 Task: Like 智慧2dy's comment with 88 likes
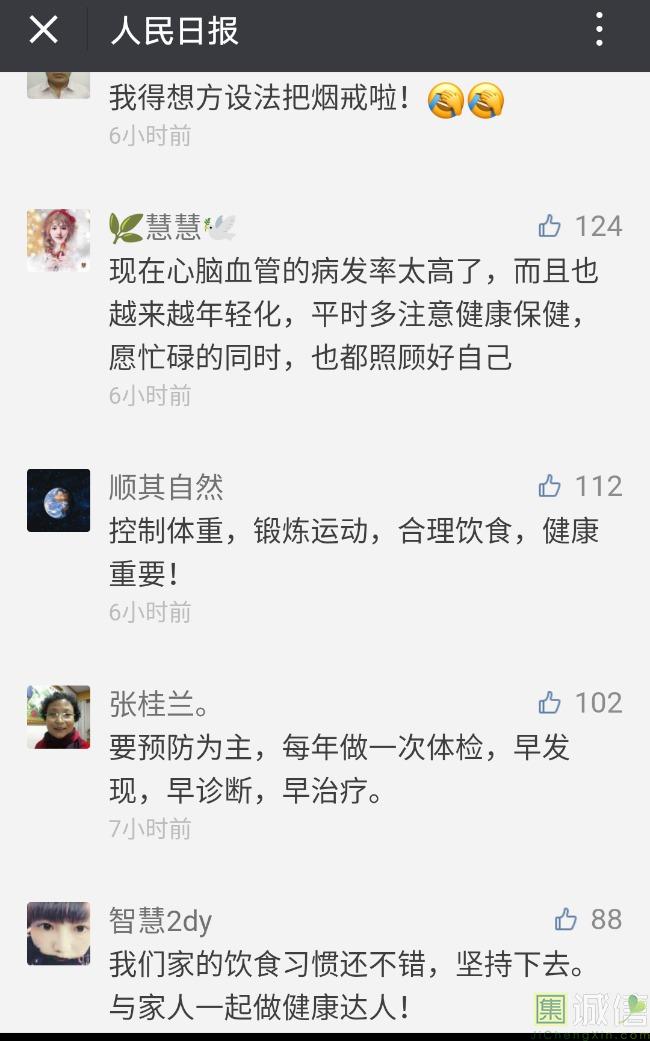click(566, 919)
